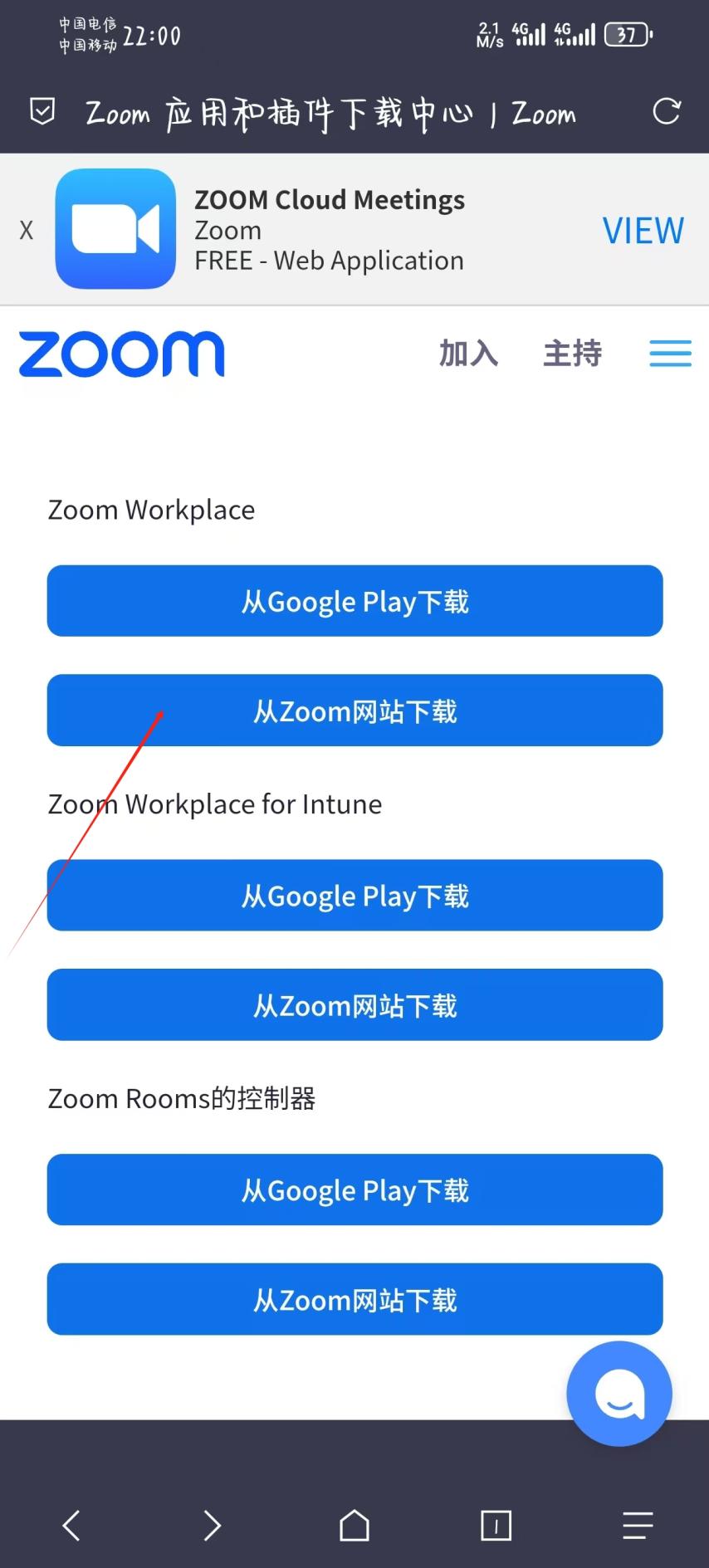Image resolution: width=709 pixels, height=1568 pixels.
Task: Reload the page with refresh icon
Action: [x=666, y=111]
